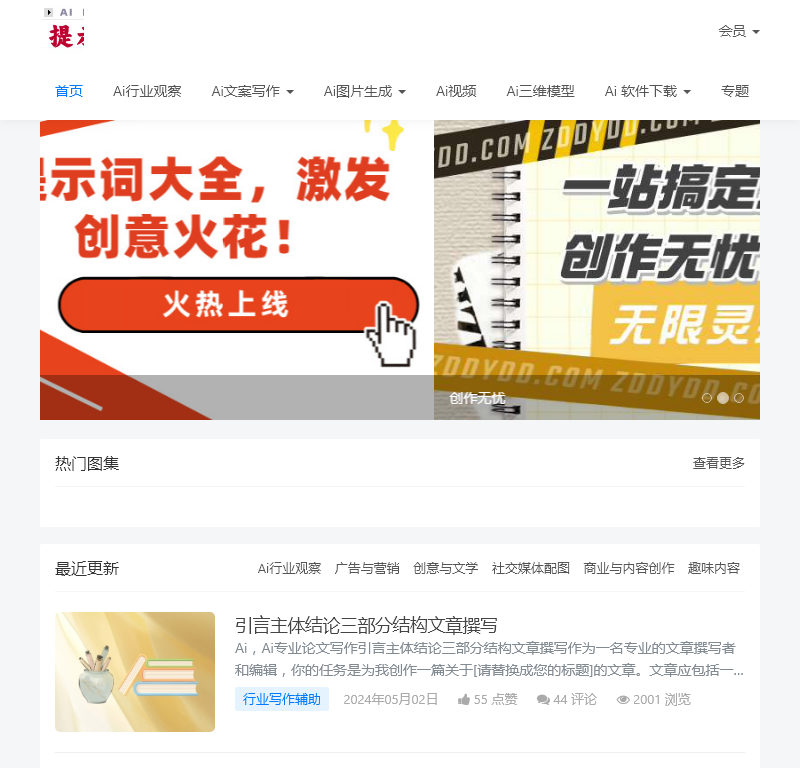This screenshot has width=800, height=768.
Task: Open Ai行业观察 in the top navigation
Action: (147, 91)
